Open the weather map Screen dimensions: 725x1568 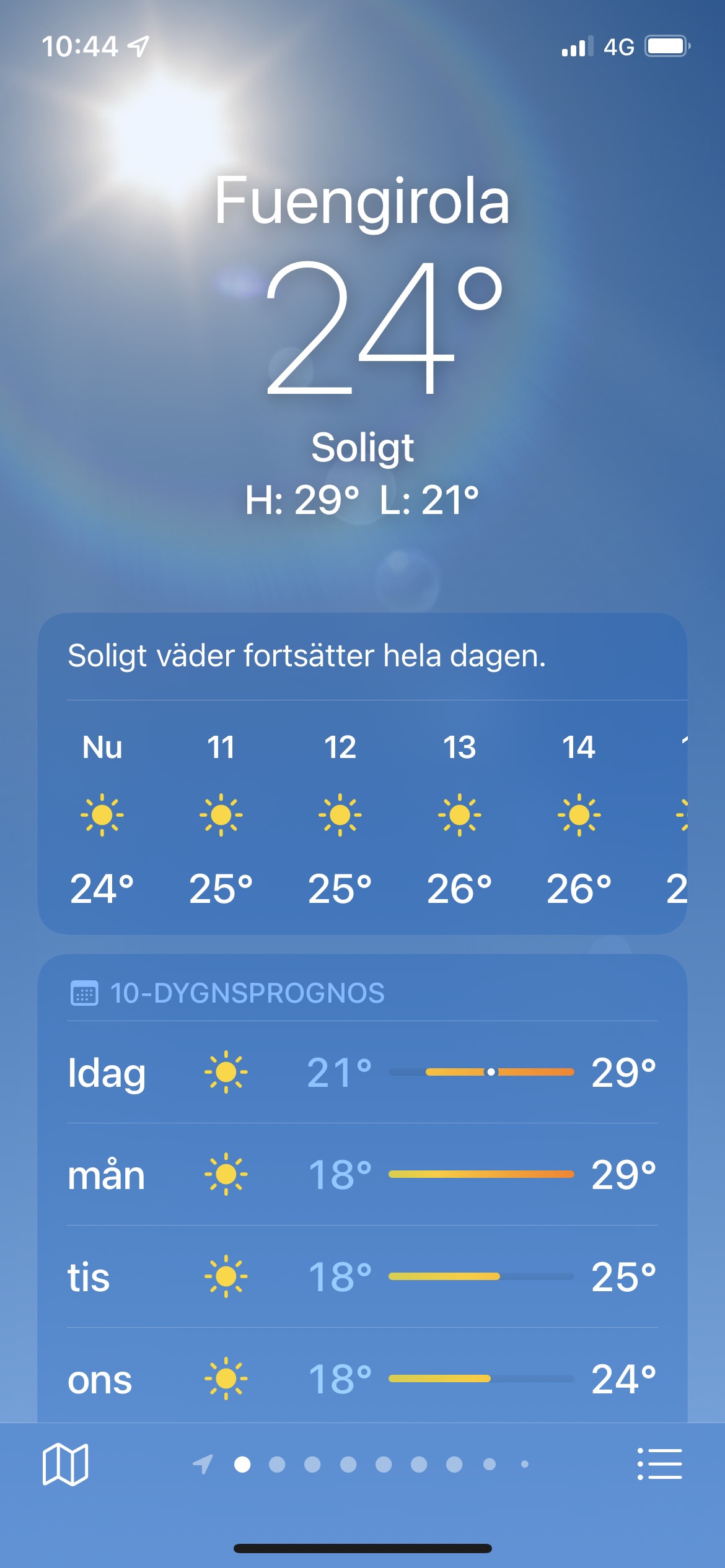point(65,1464)
